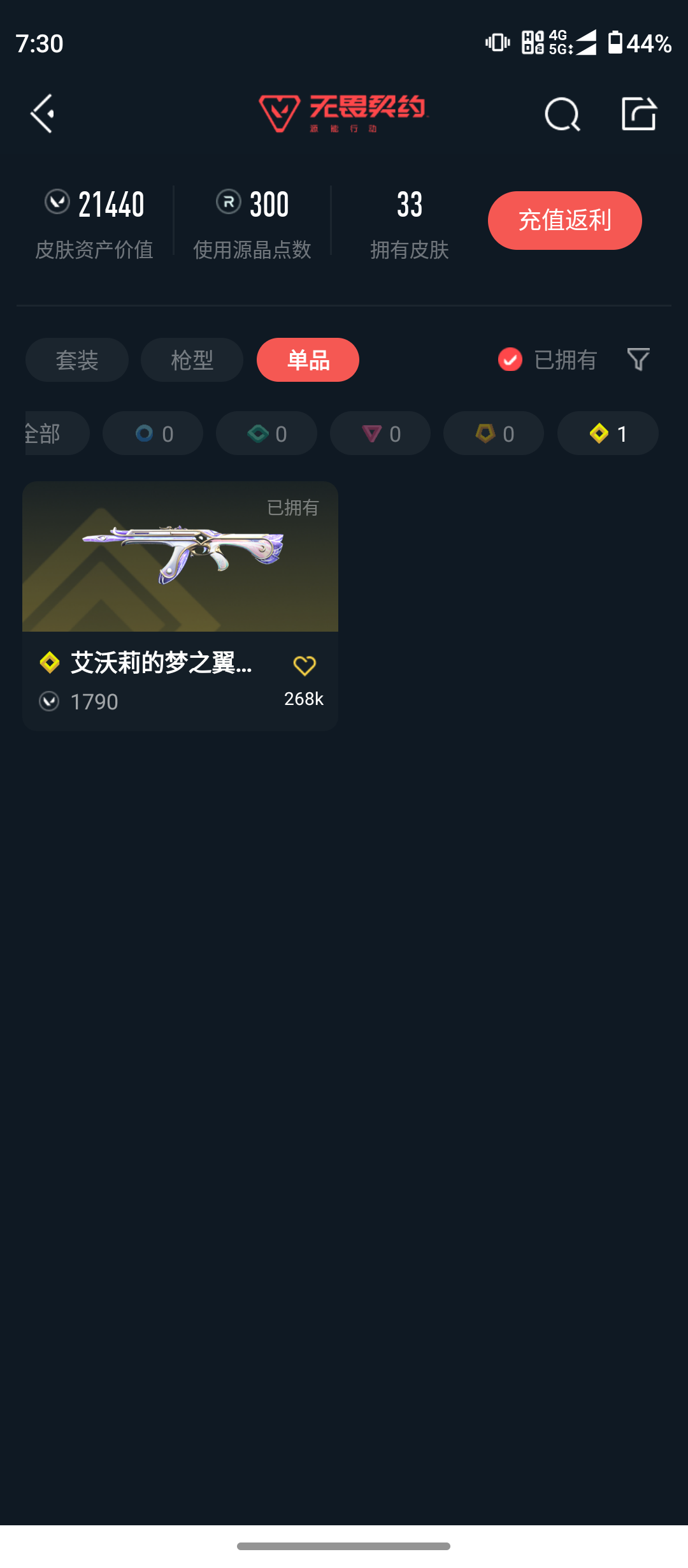Go back using the top-left arrow

point(43,114)
